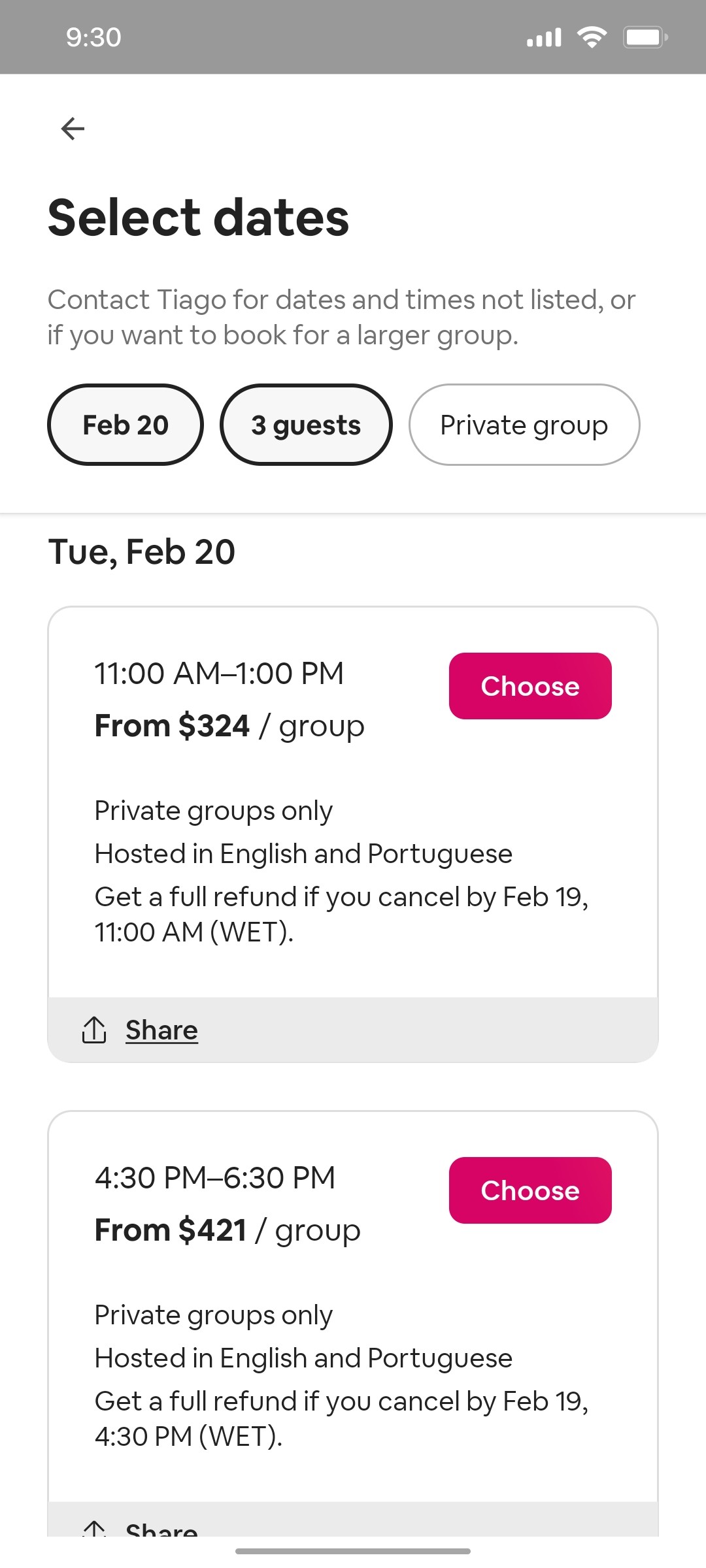Click the back arrow icon
Viewport: 706px width, 1568px height.
[x=72, y=128]
